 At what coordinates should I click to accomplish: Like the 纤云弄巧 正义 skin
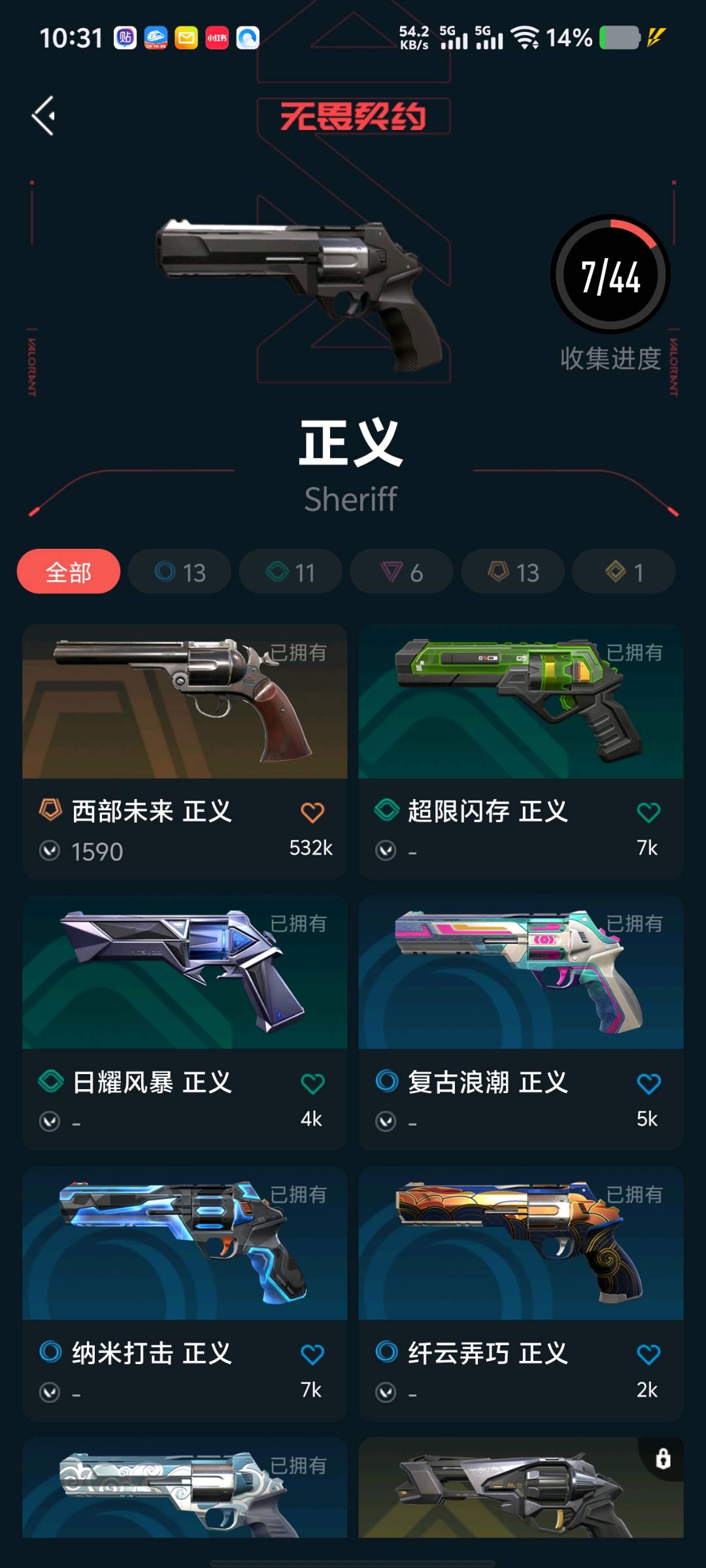point(648,1355)
